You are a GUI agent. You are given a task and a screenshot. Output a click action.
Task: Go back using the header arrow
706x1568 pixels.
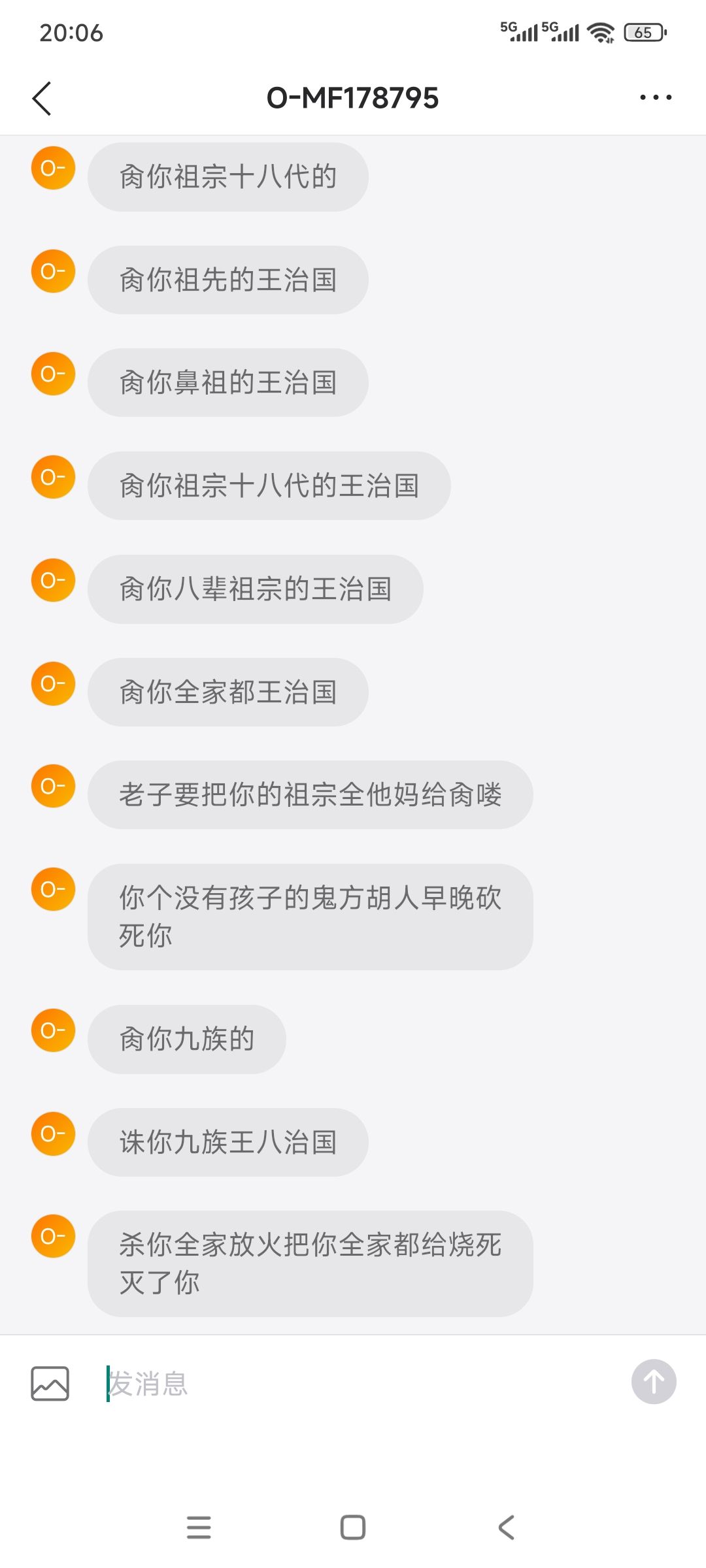click(41, 99)
